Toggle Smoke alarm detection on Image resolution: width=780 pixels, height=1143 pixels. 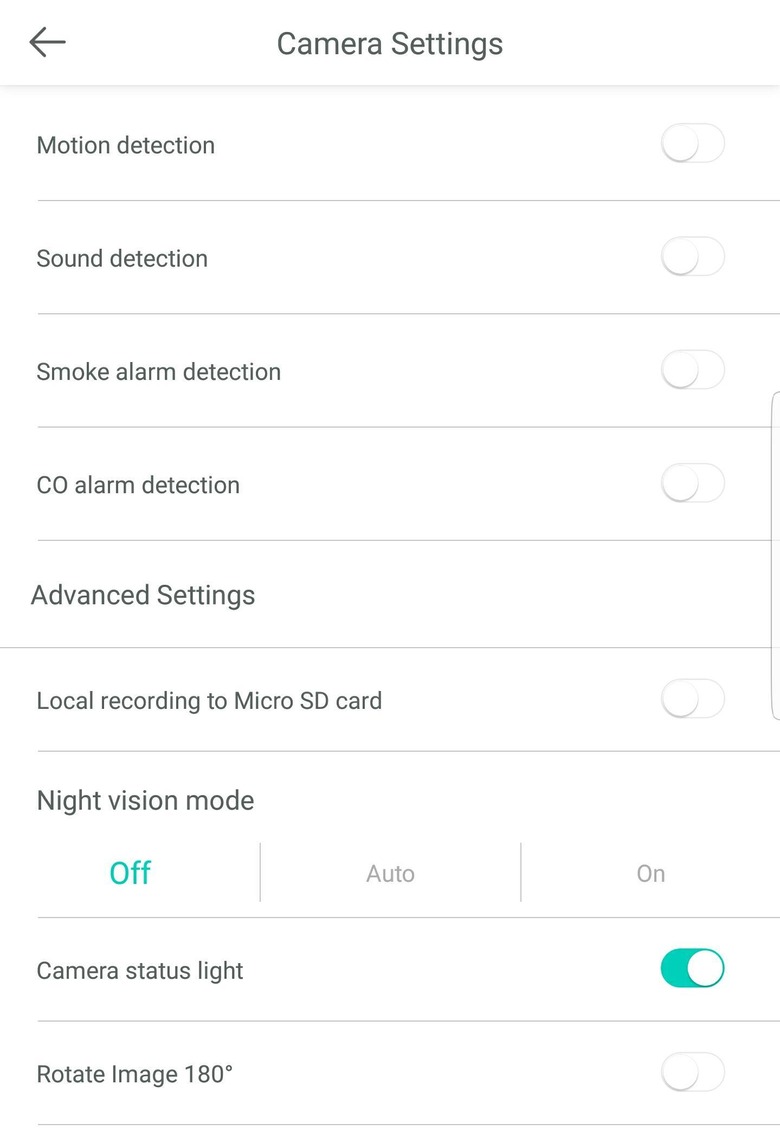coord(692,371)
